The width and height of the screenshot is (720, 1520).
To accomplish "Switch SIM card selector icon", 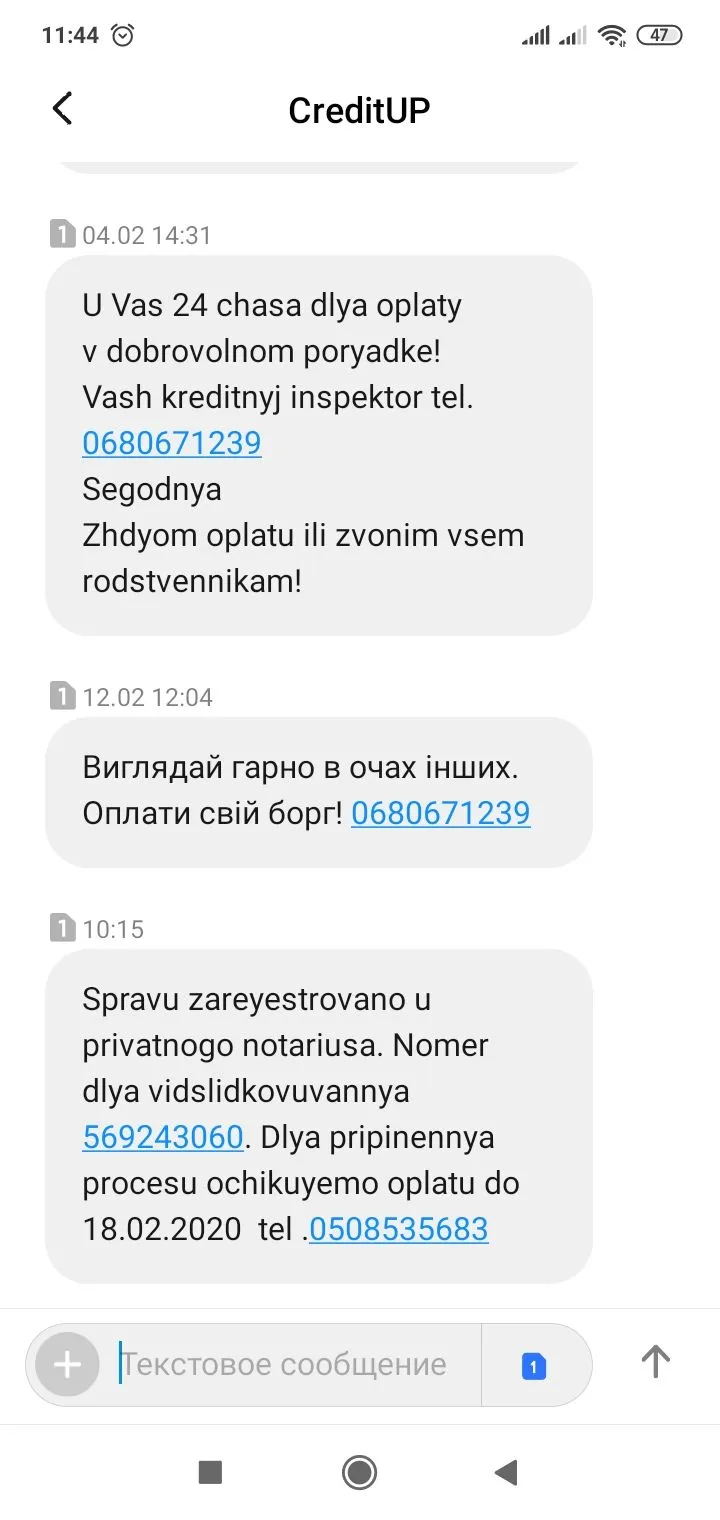I will (x=534, y=1366).
